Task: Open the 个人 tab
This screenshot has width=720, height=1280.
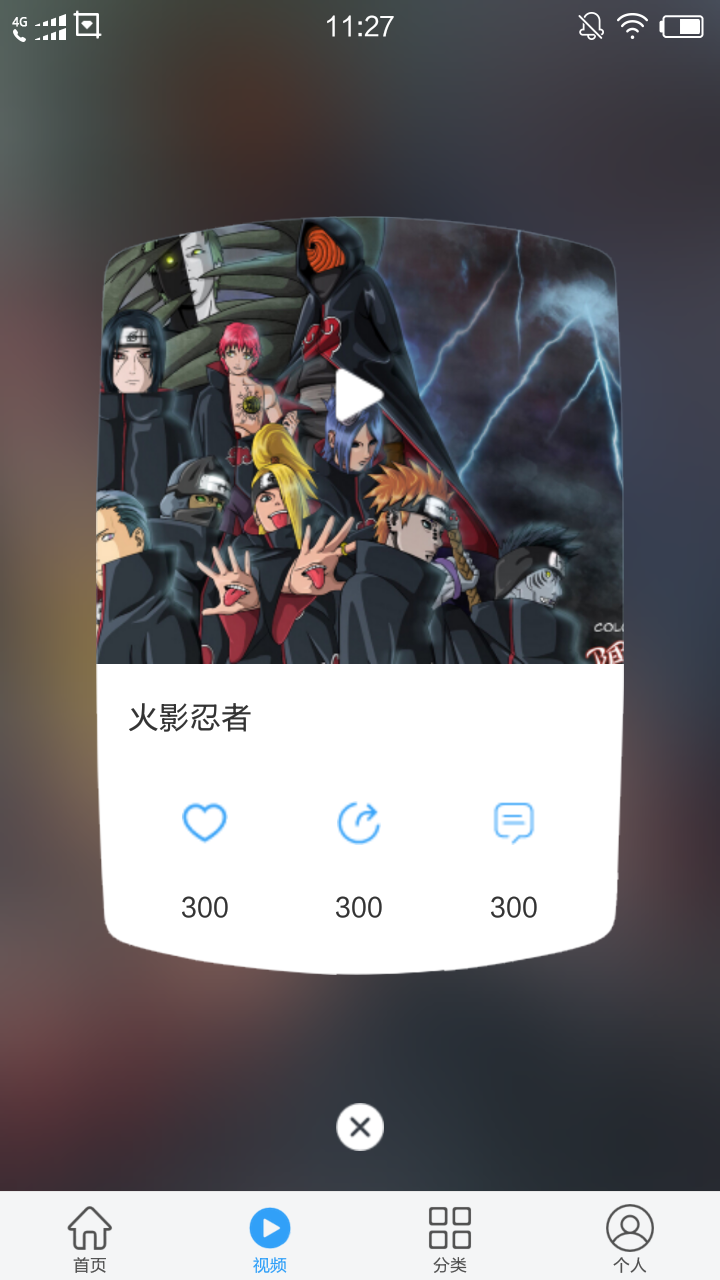Action: (x=629, y=1237)
